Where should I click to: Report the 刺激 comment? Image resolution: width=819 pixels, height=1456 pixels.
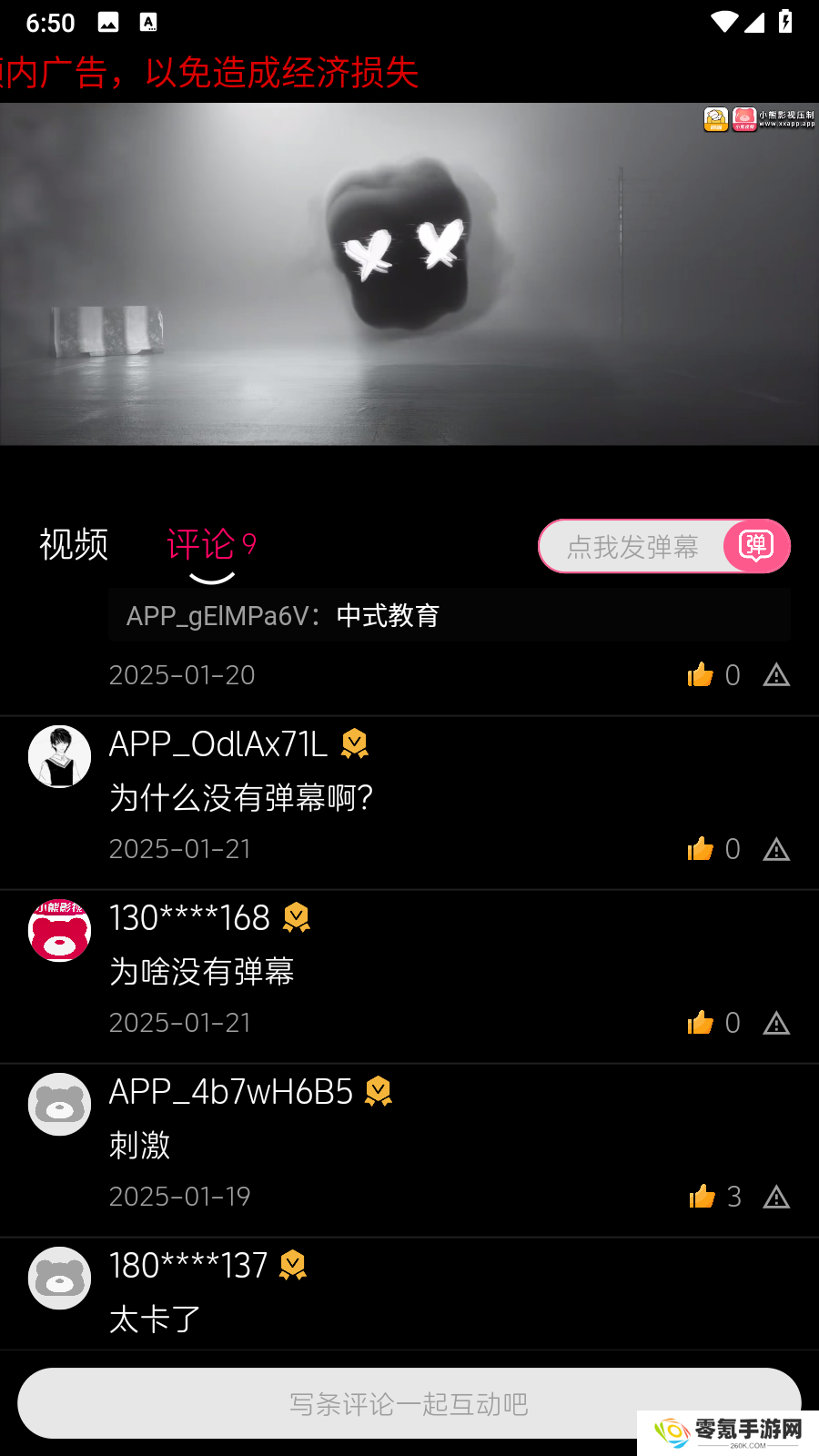[x=776, y=1198]
